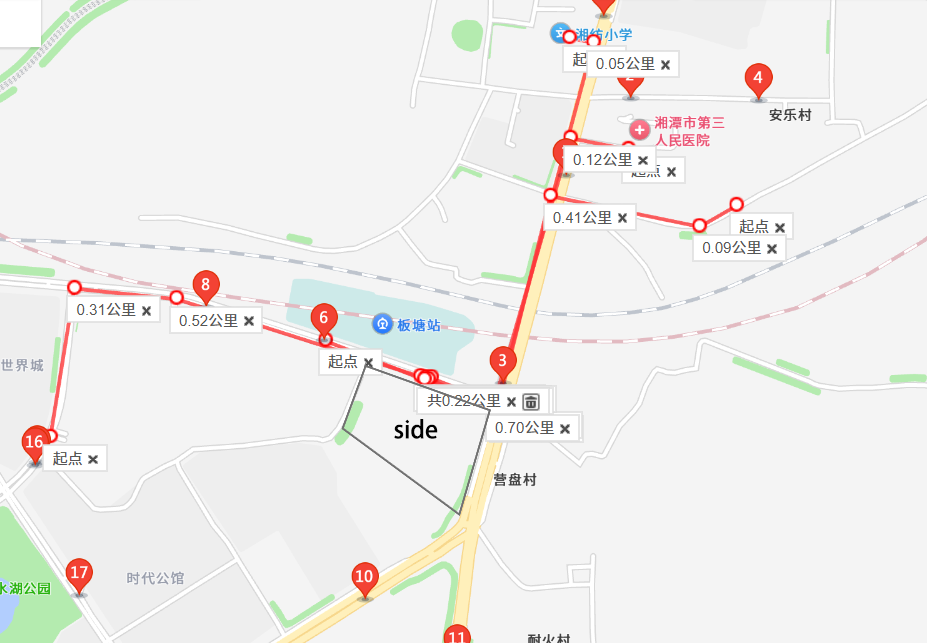
Task: Close the 共0.22公里 distance label
Action: click(x=511, y=401)
